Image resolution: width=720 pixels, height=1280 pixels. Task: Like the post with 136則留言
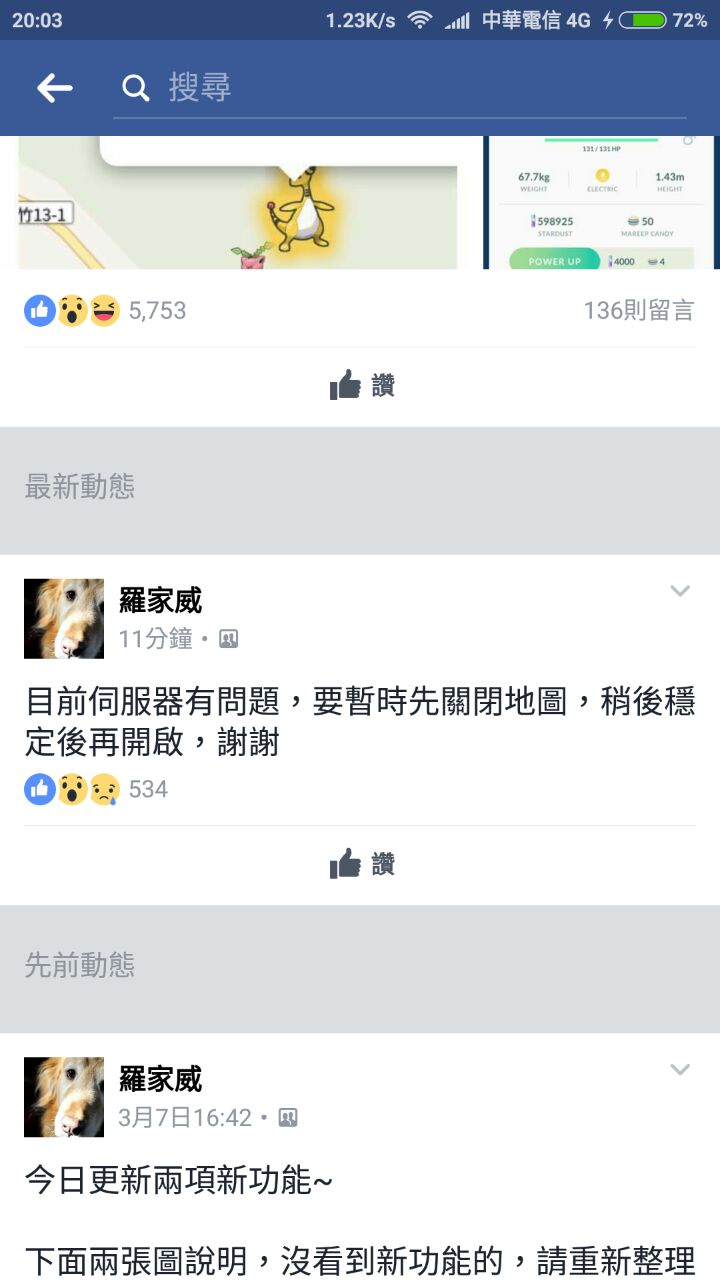point(361,385)
